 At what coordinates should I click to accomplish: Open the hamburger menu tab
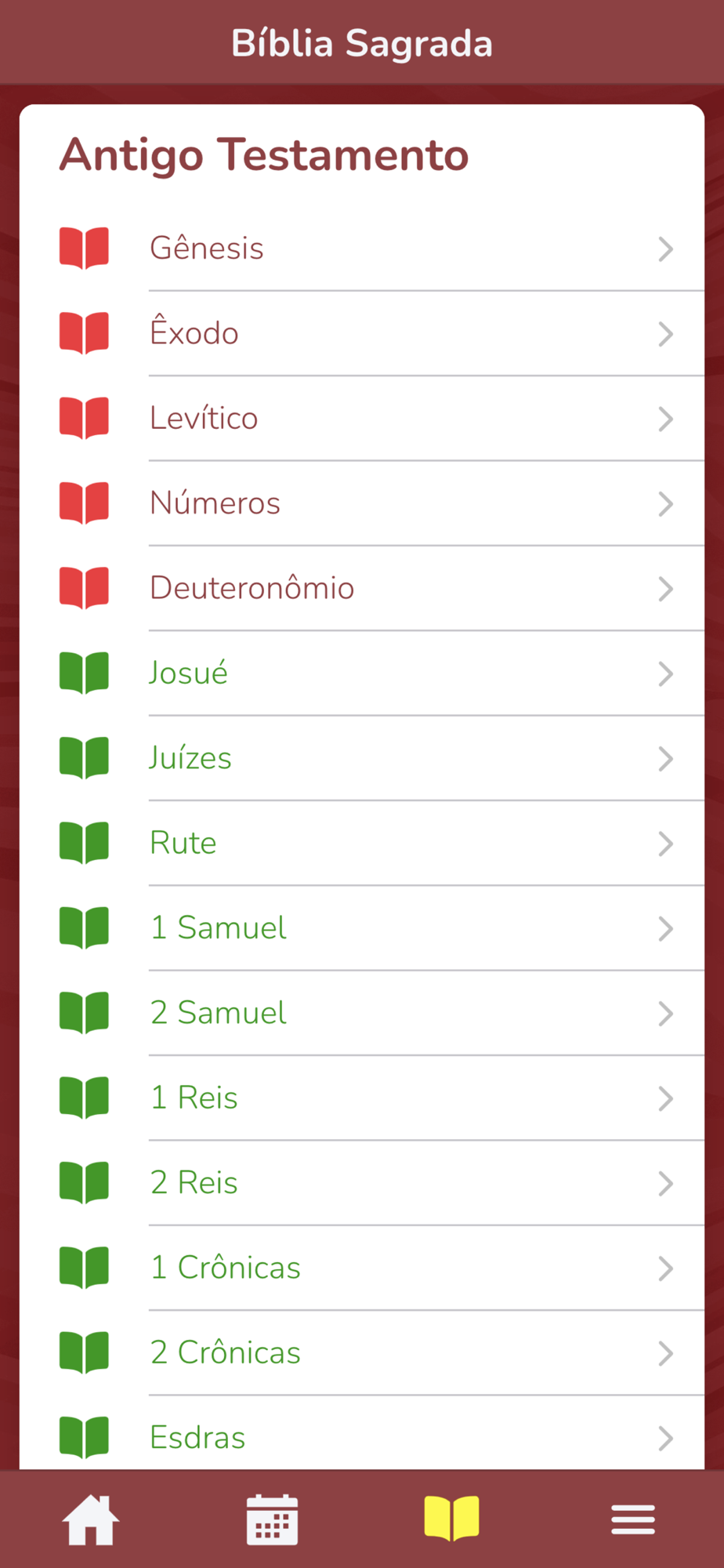(633, 1519)
